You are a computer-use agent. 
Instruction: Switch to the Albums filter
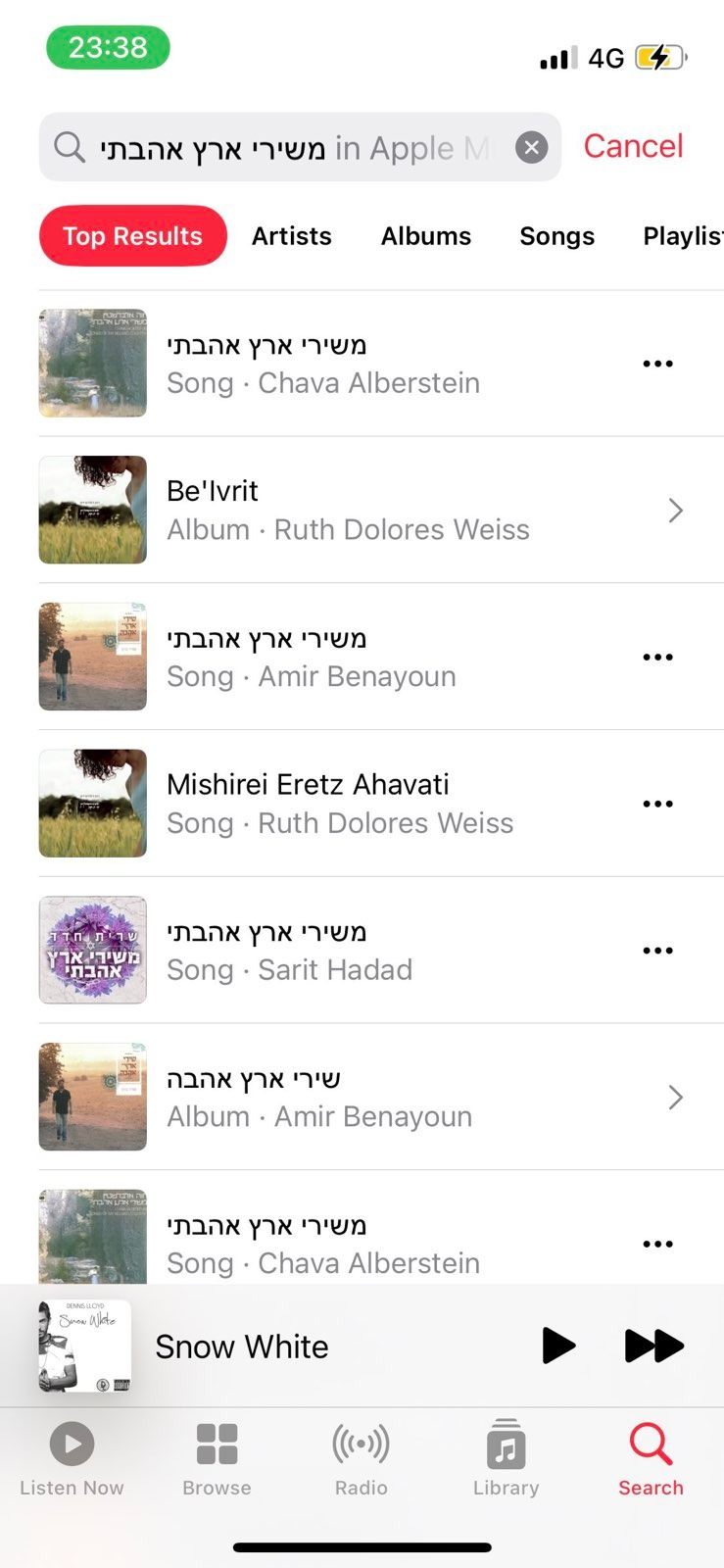(x=425, y=236)
